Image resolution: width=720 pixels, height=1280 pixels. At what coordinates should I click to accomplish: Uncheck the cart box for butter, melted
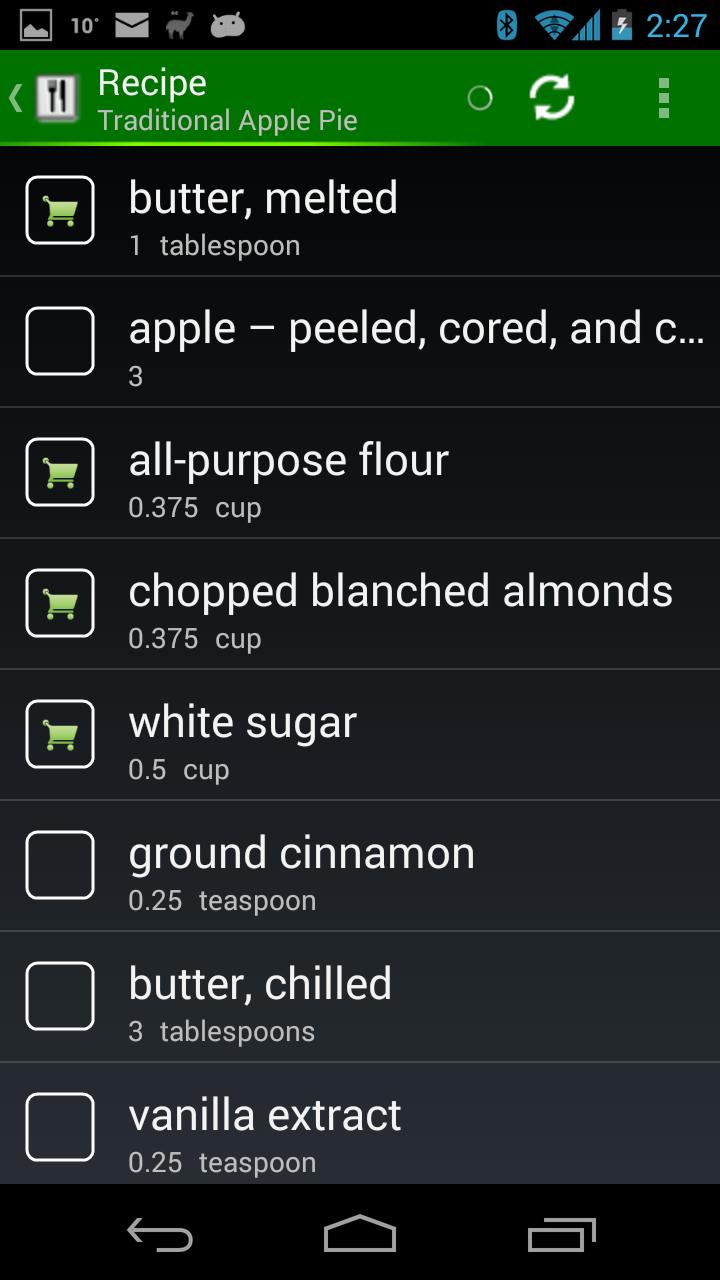coord(60,210)
